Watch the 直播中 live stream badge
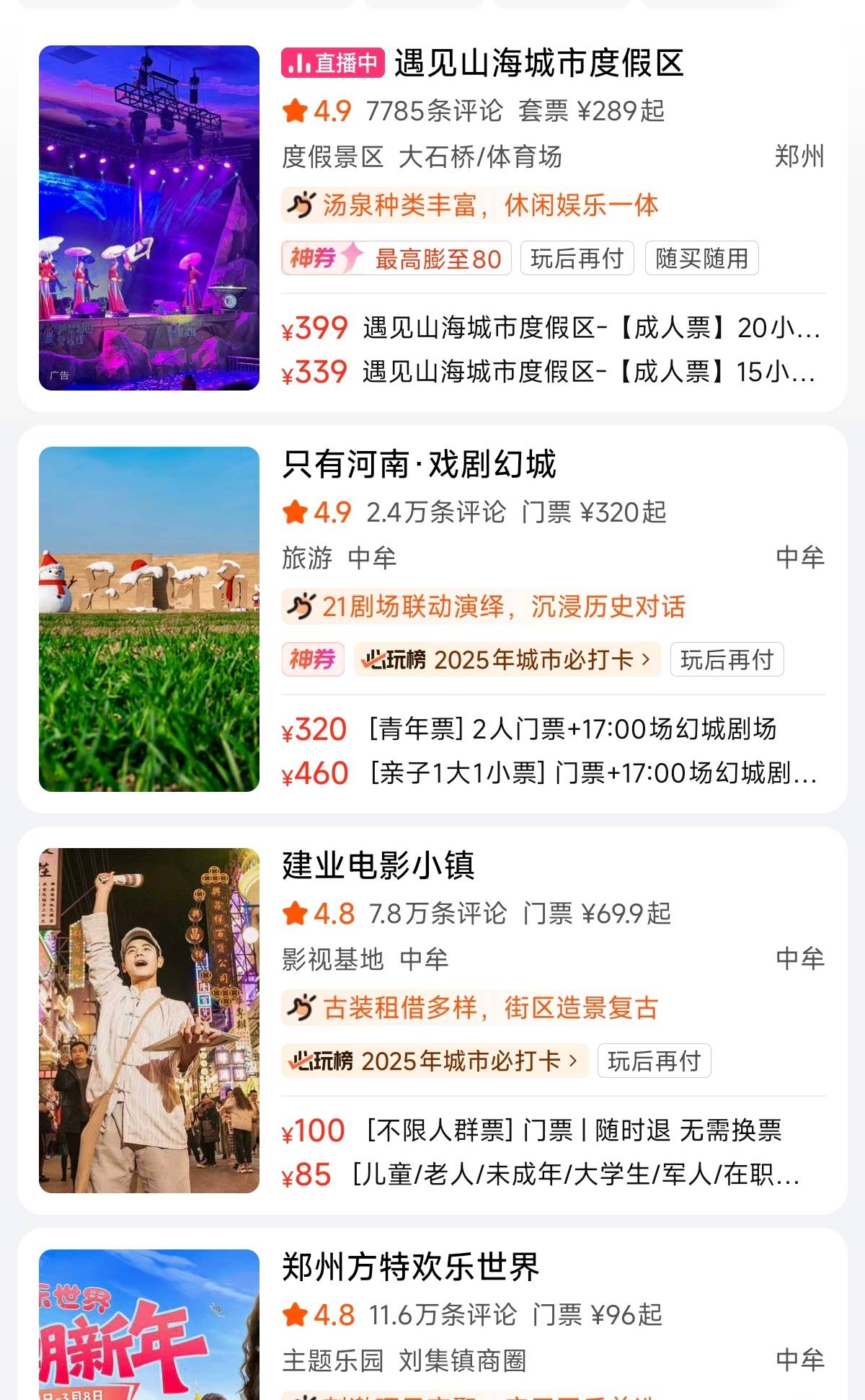 pyautogui.click(x=332, y=63)
